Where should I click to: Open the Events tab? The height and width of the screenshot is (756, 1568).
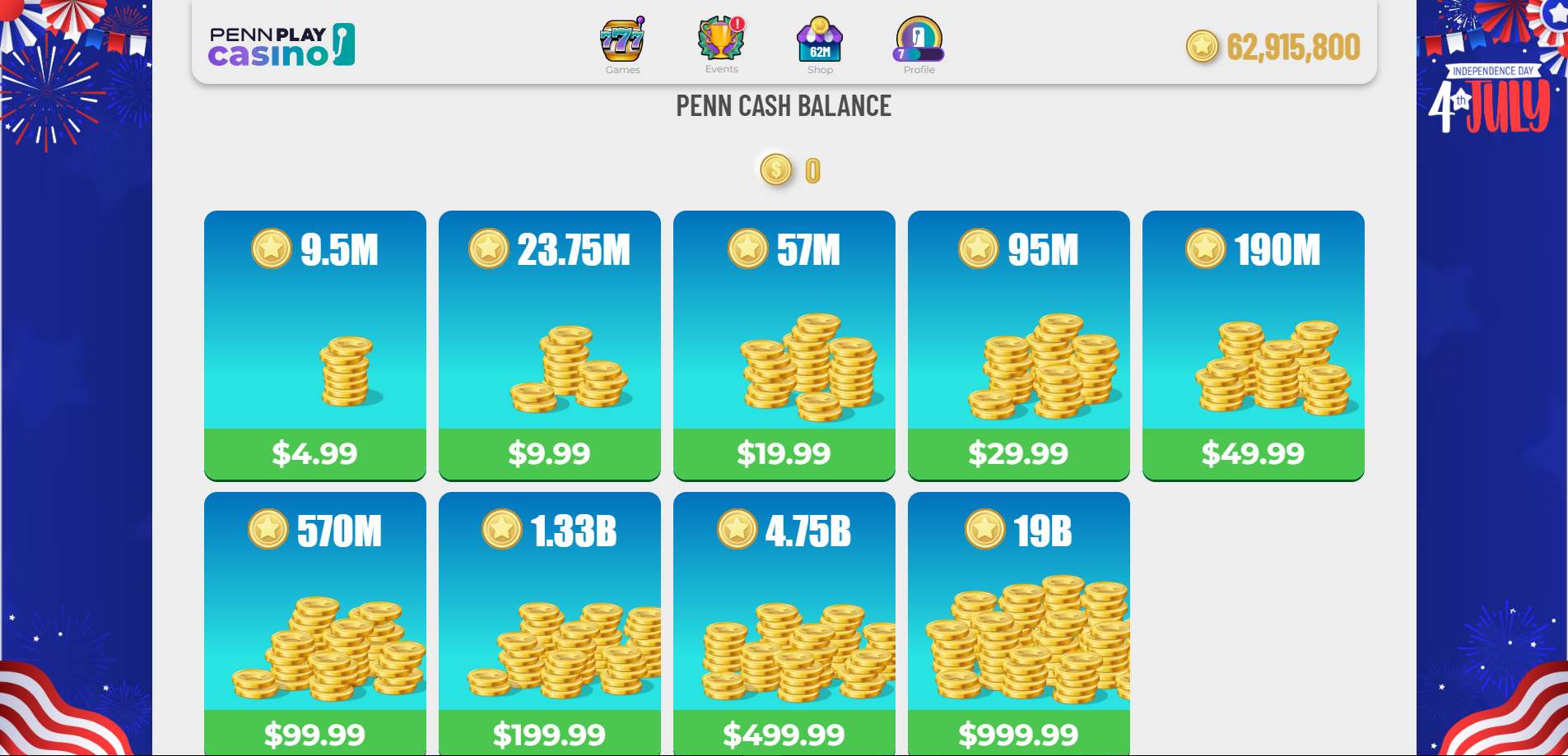click(721, 45)
